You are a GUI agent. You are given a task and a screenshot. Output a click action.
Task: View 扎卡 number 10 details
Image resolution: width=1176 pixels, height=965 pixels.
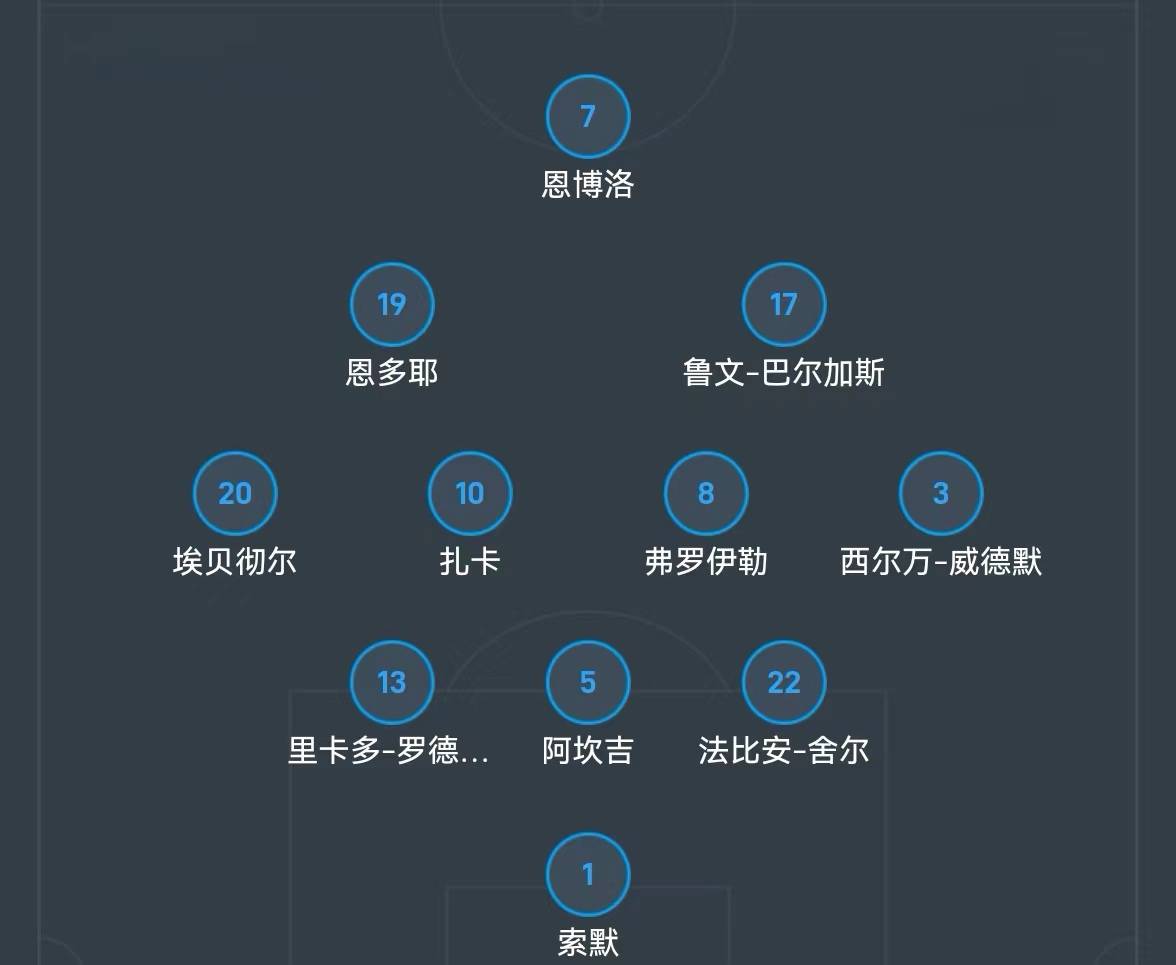coord(470,494)
